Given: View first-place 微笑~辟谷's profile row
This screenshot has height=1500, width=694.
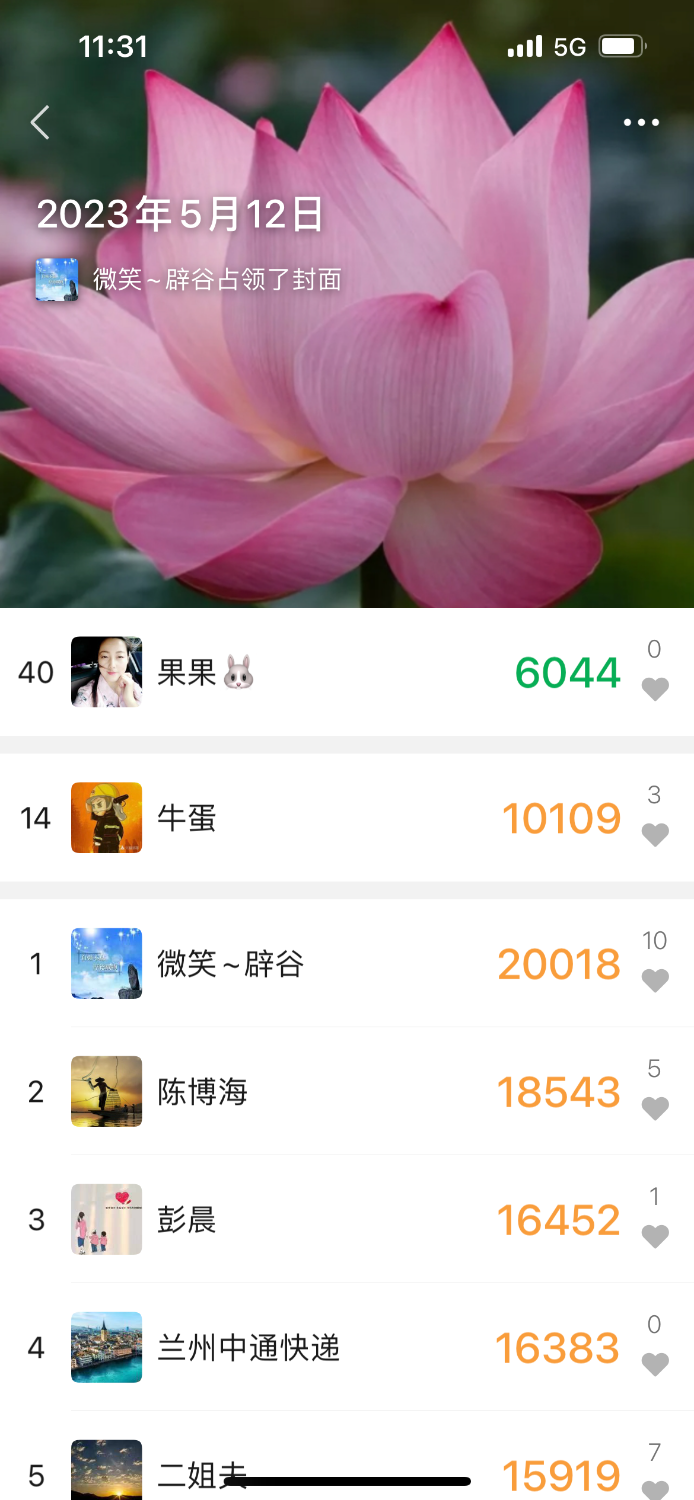Looking at the screenshot, I should [300, 964].
